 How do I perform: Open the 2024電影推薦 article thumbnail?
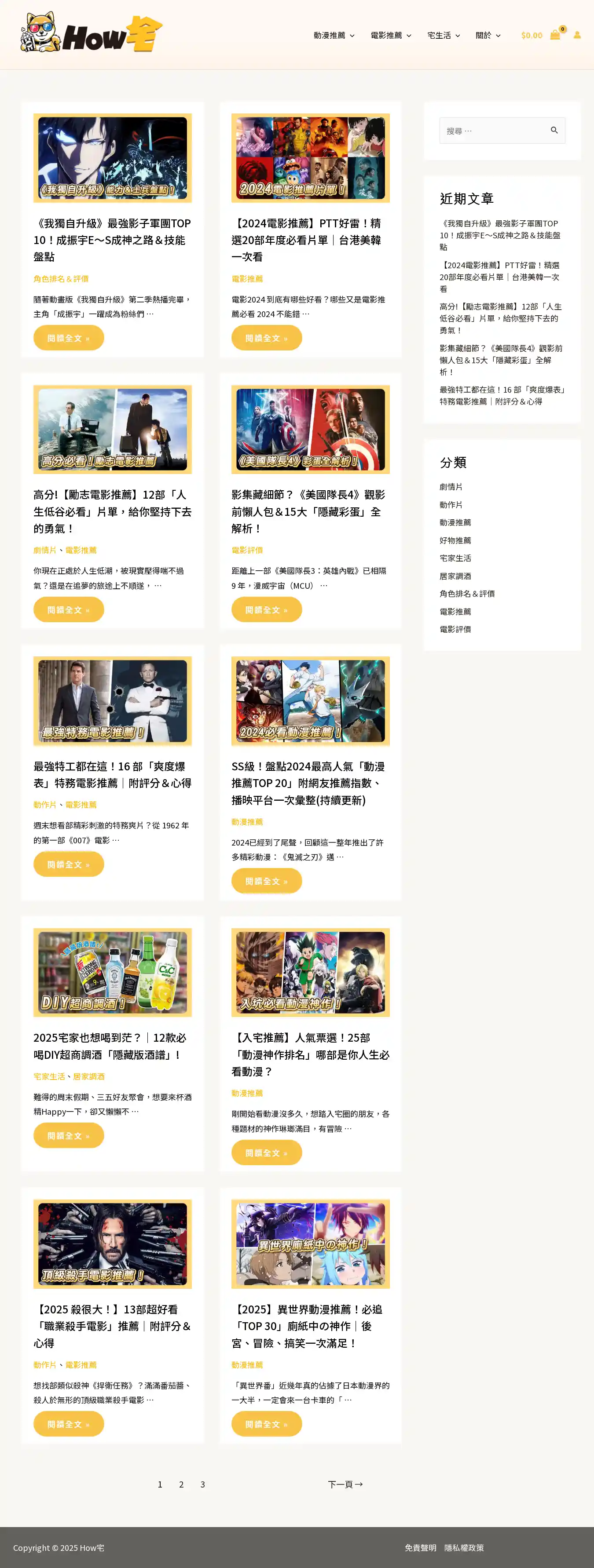click(310, 158)
